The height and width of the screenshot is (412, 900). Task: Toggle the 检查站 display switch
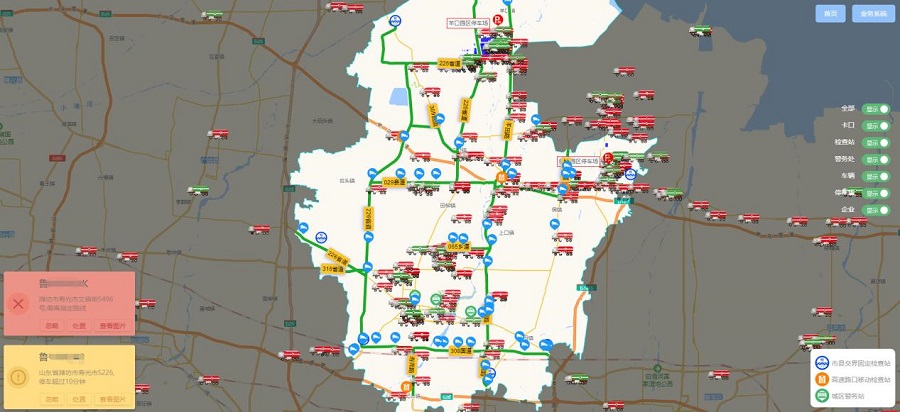pyautogui.click(x=876, y=143)
